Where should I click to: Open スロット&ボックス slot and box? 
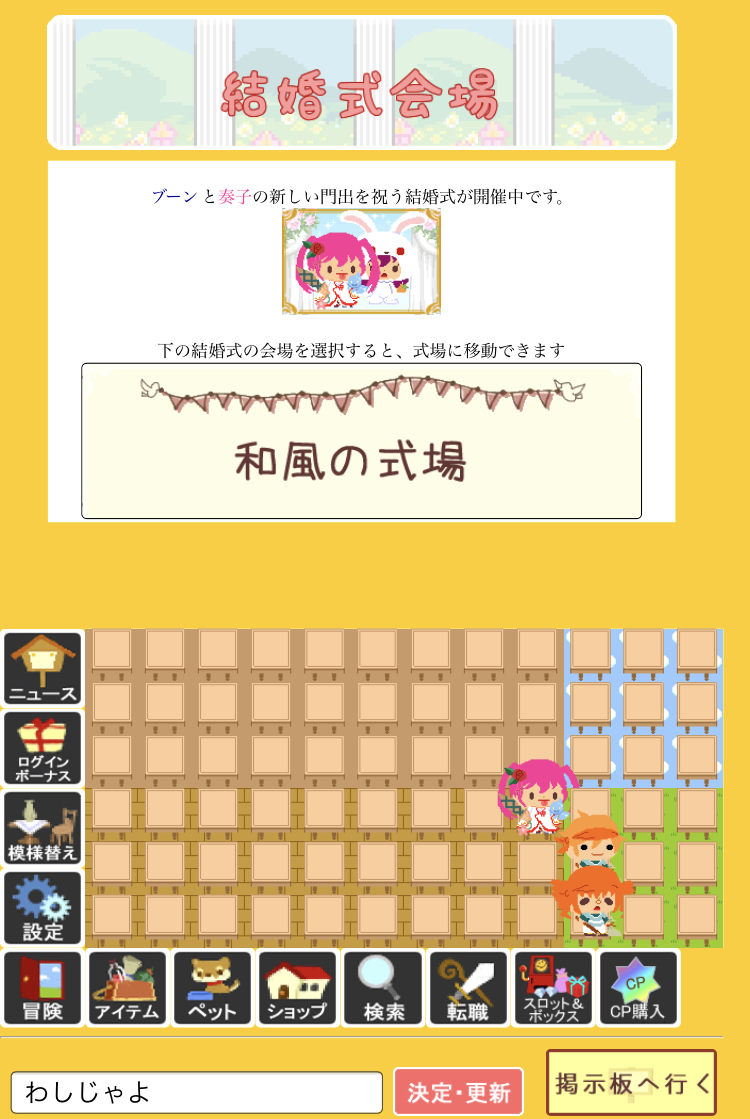[x=553, y=988]
